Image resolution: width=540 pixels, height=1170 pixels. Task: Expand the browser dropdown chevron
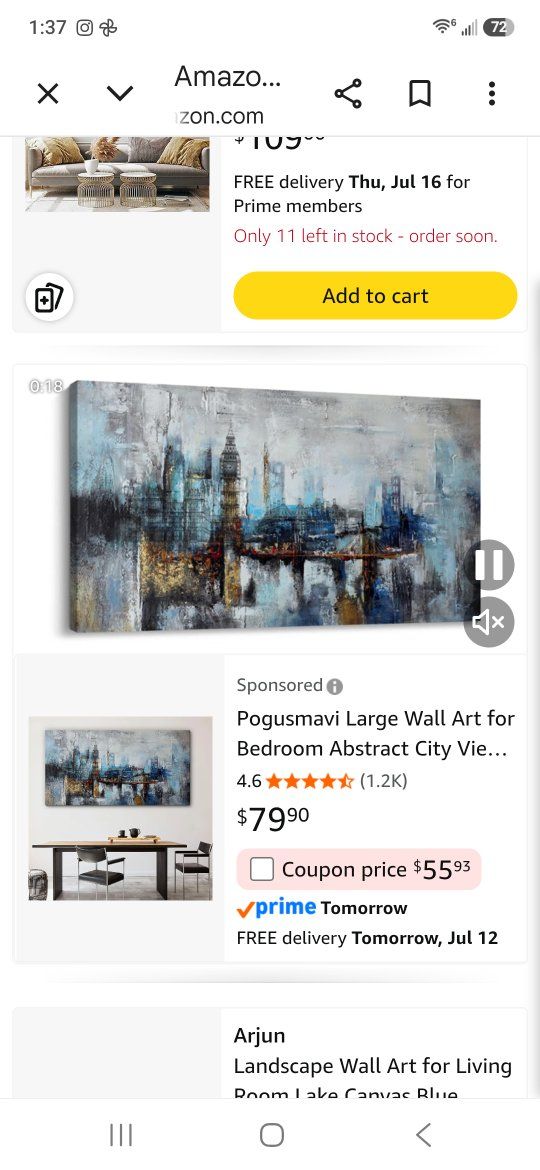119,94
